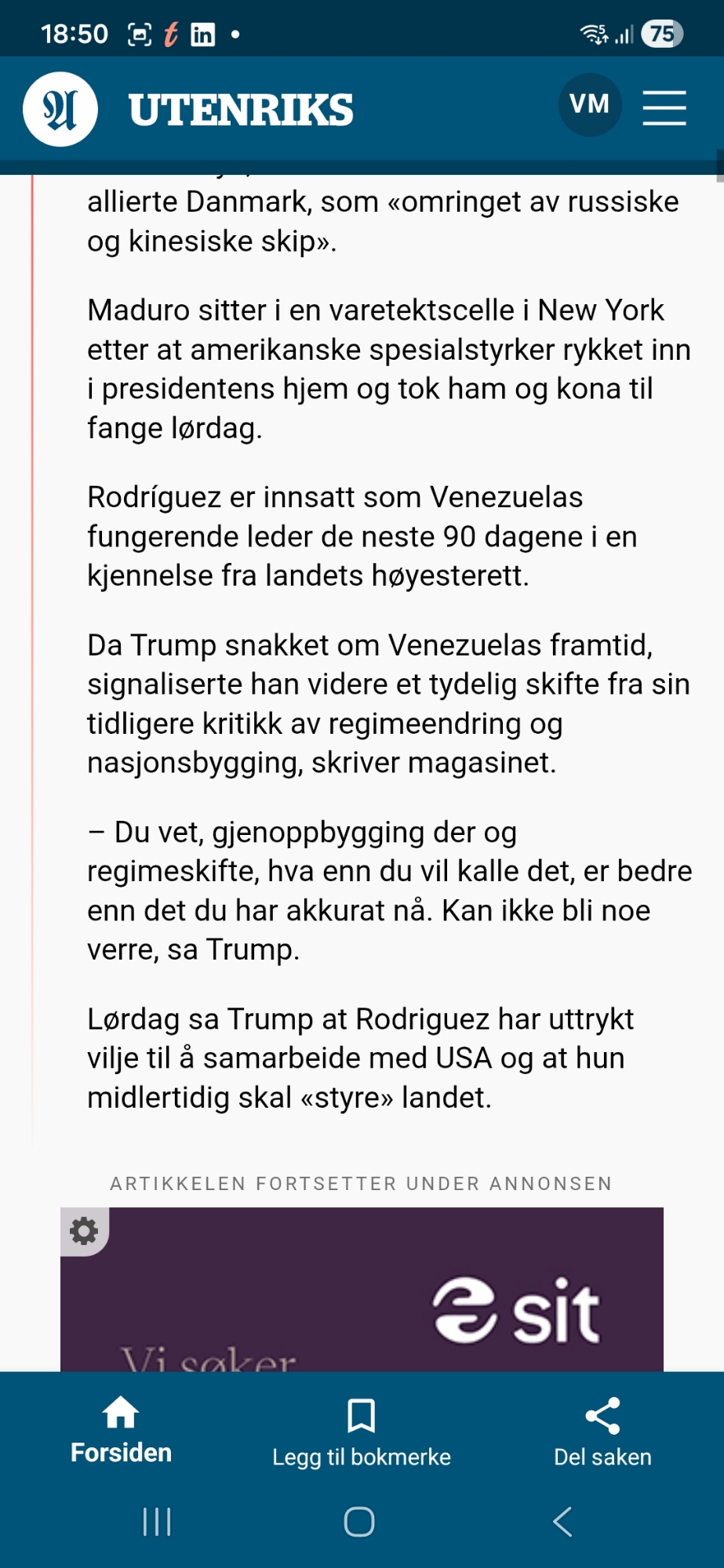The image size is (724, 1568).
Task: Open system recent apps
Action: click(157, 1522)
